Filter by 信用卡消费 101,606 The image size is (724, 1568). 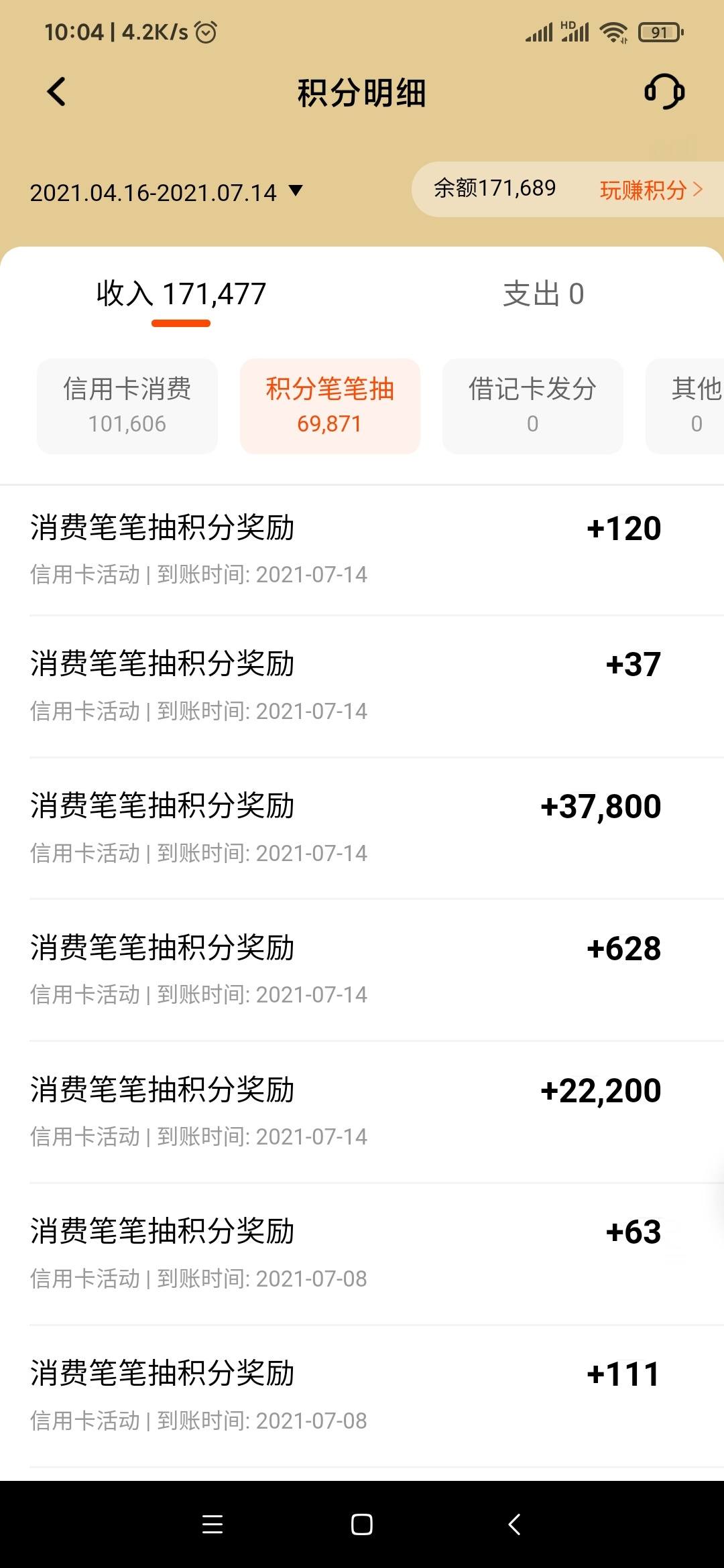pos(127,406)
